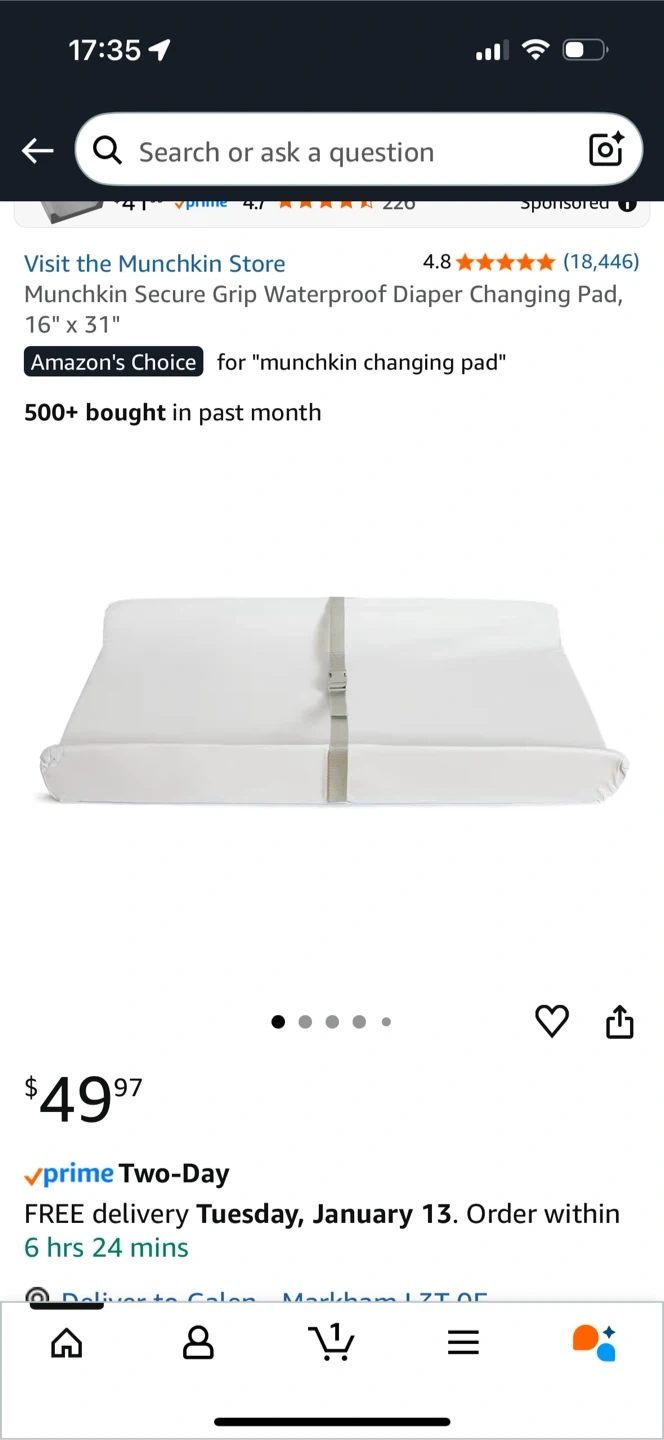The width and height of the screenshot is (664, 1440).
Task: Open the shopping cart tab
Action: pyautogui.click(x=331, y=1343)
